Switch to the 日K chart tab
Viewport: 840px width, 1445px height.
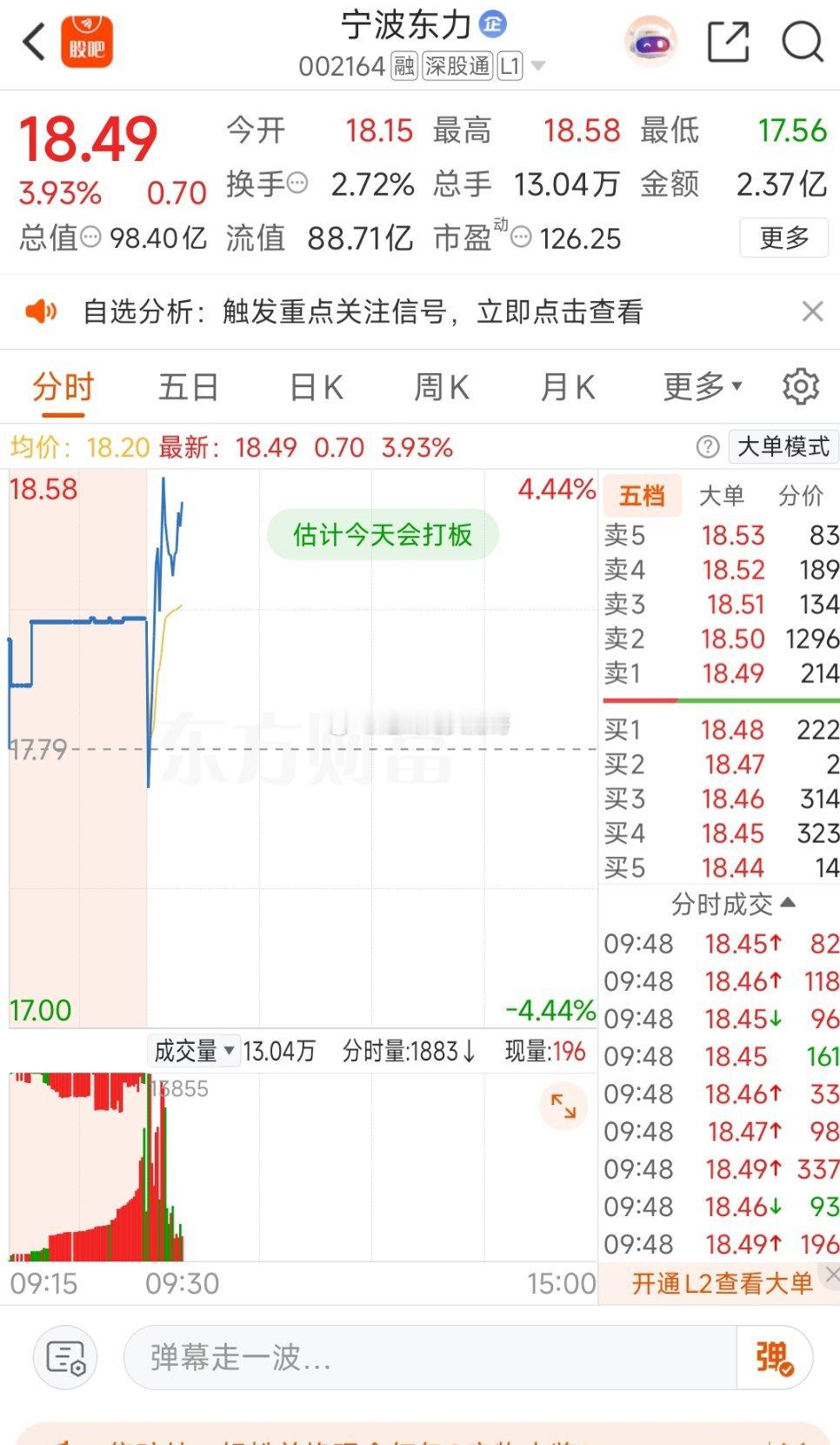315,387
